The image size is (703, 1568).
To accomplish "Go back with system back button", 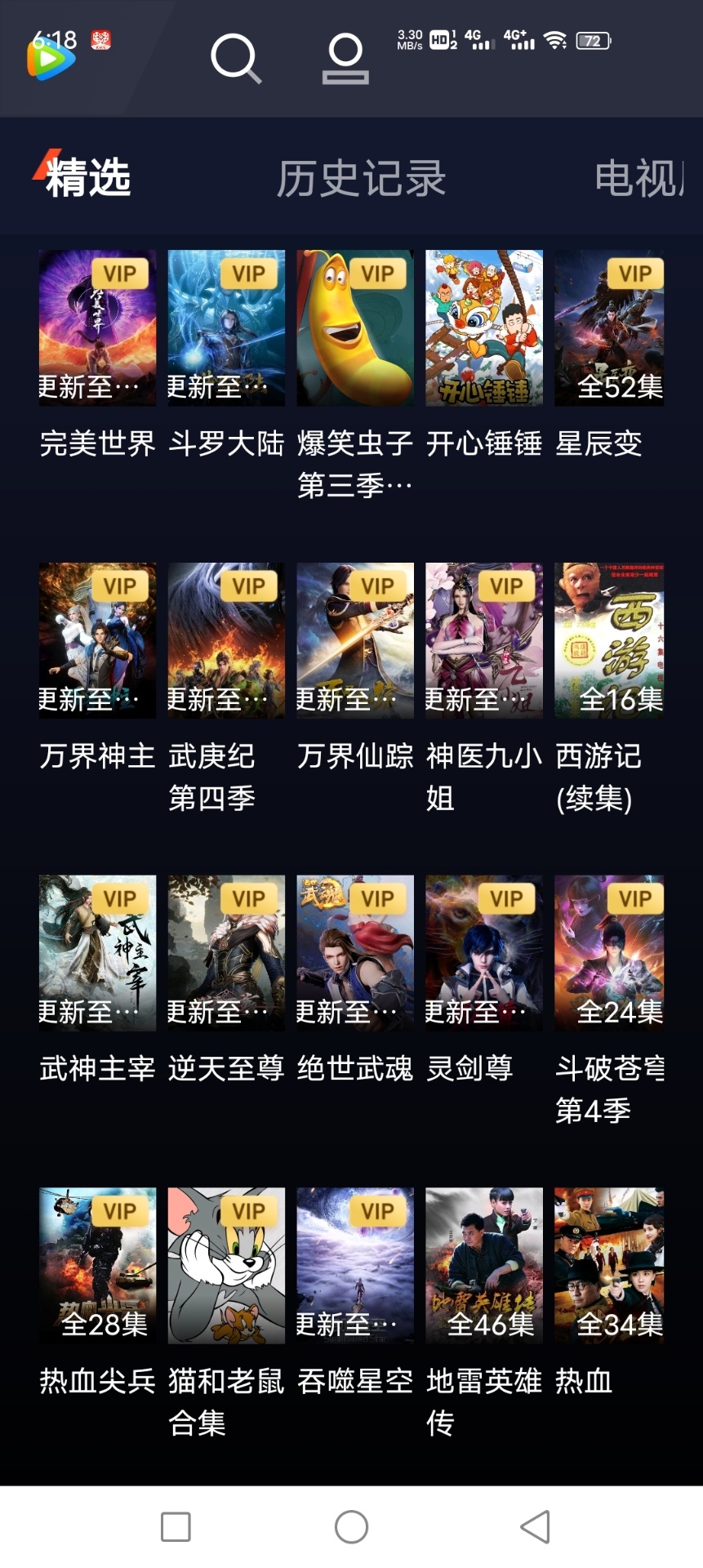I will click(536, 1526).
